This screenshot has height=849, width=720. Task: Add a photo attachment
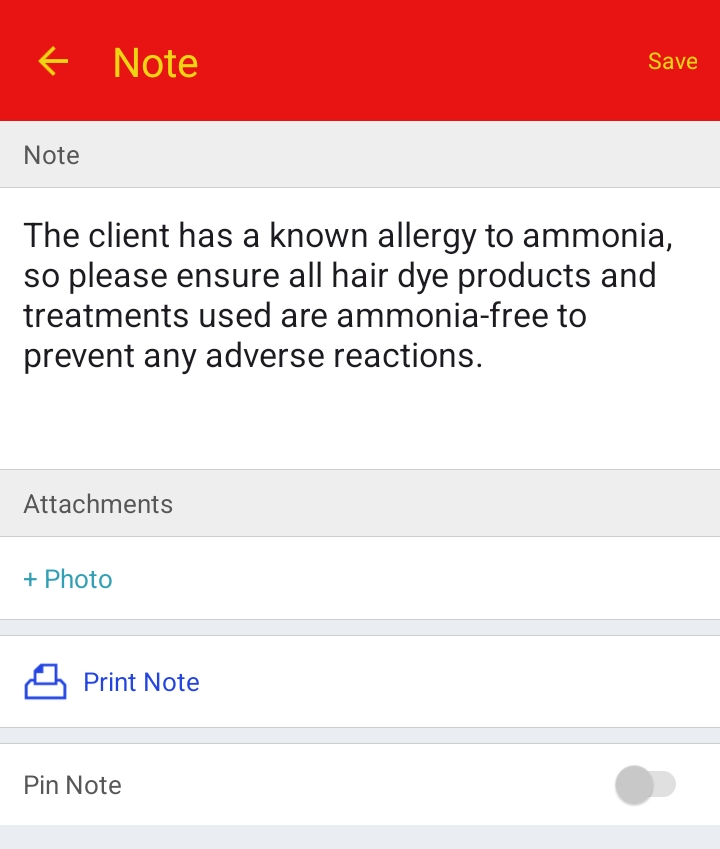click(x=68, y=579)
